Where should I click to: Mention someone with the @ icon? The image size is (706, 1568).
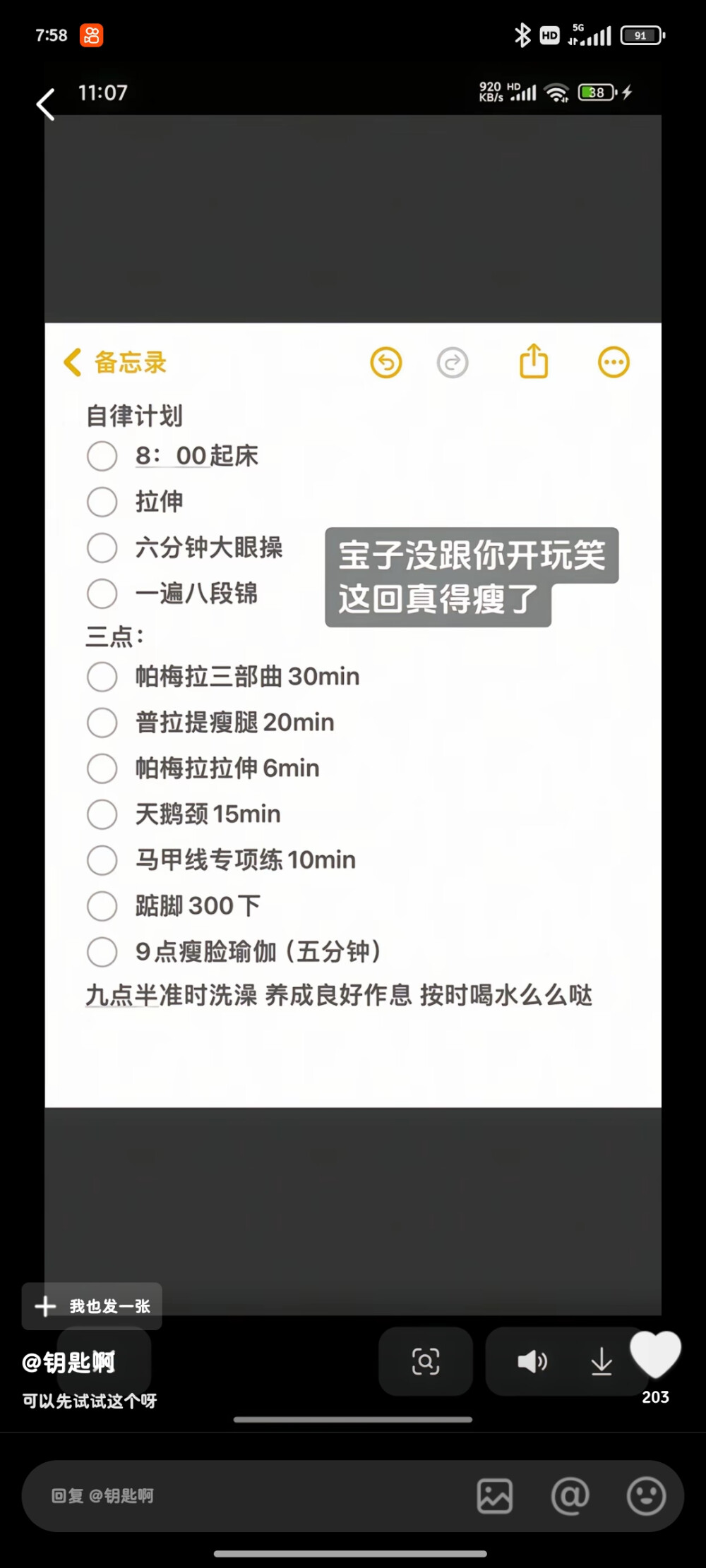[x=570, y=1496]
